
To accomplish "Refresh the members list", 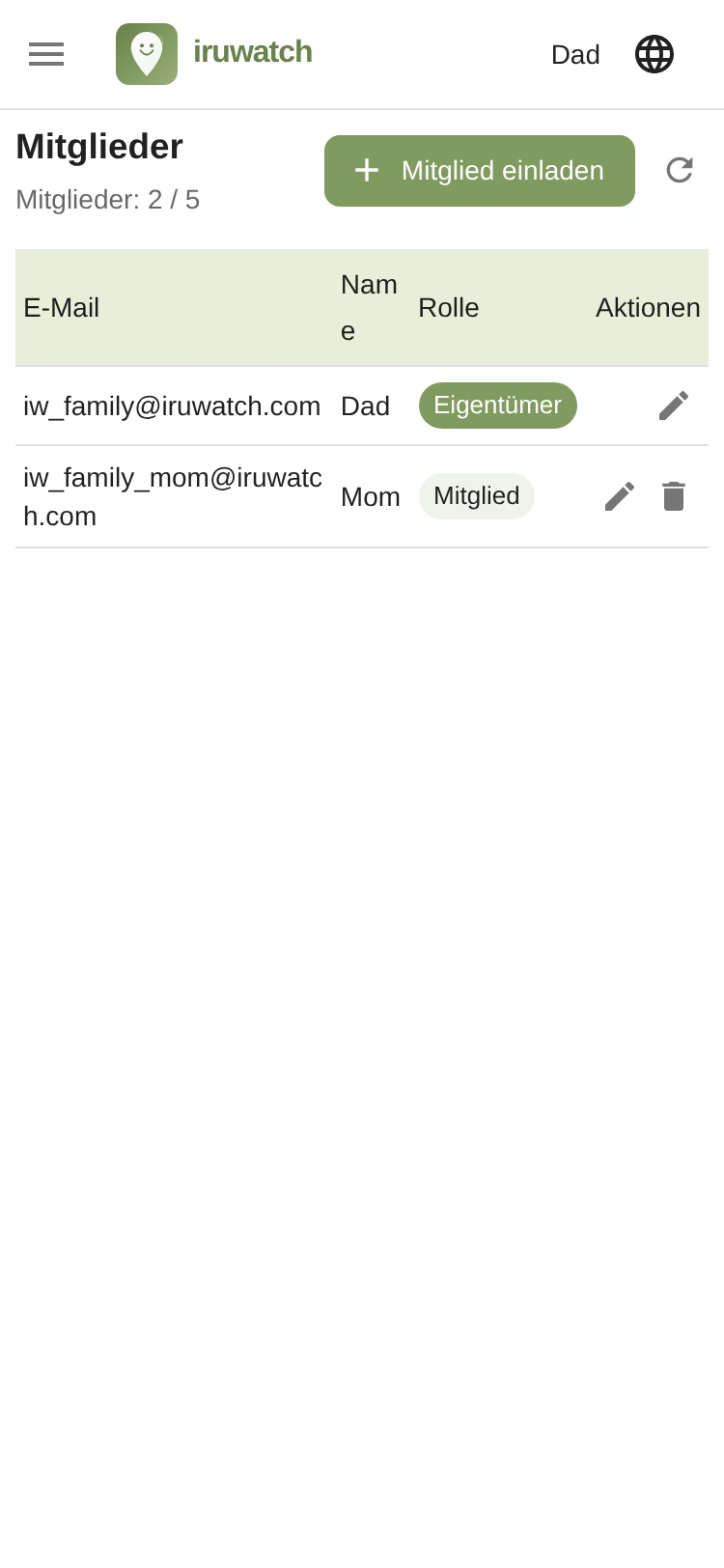I will click(680, 170).
